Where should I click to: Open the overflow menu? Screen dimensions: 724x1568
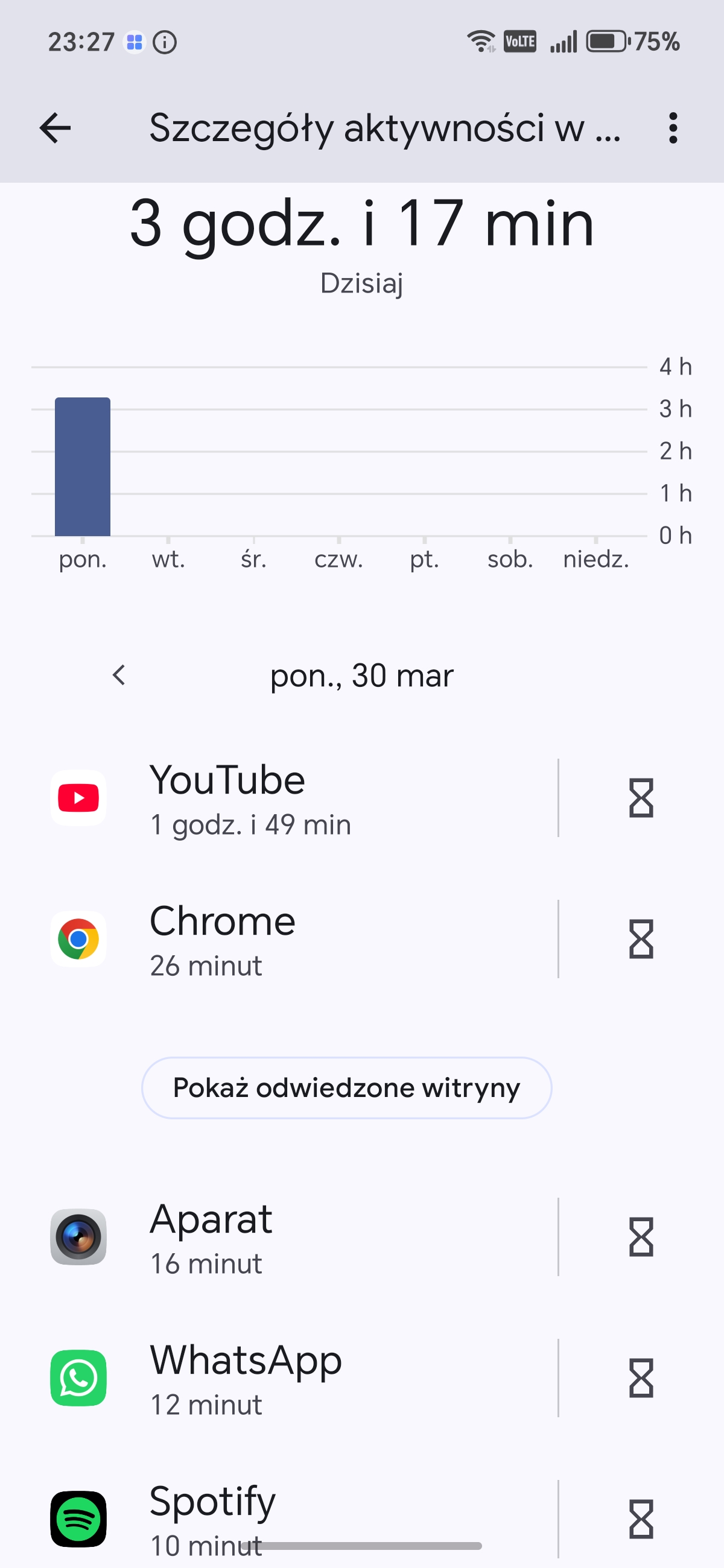(672, 128)
